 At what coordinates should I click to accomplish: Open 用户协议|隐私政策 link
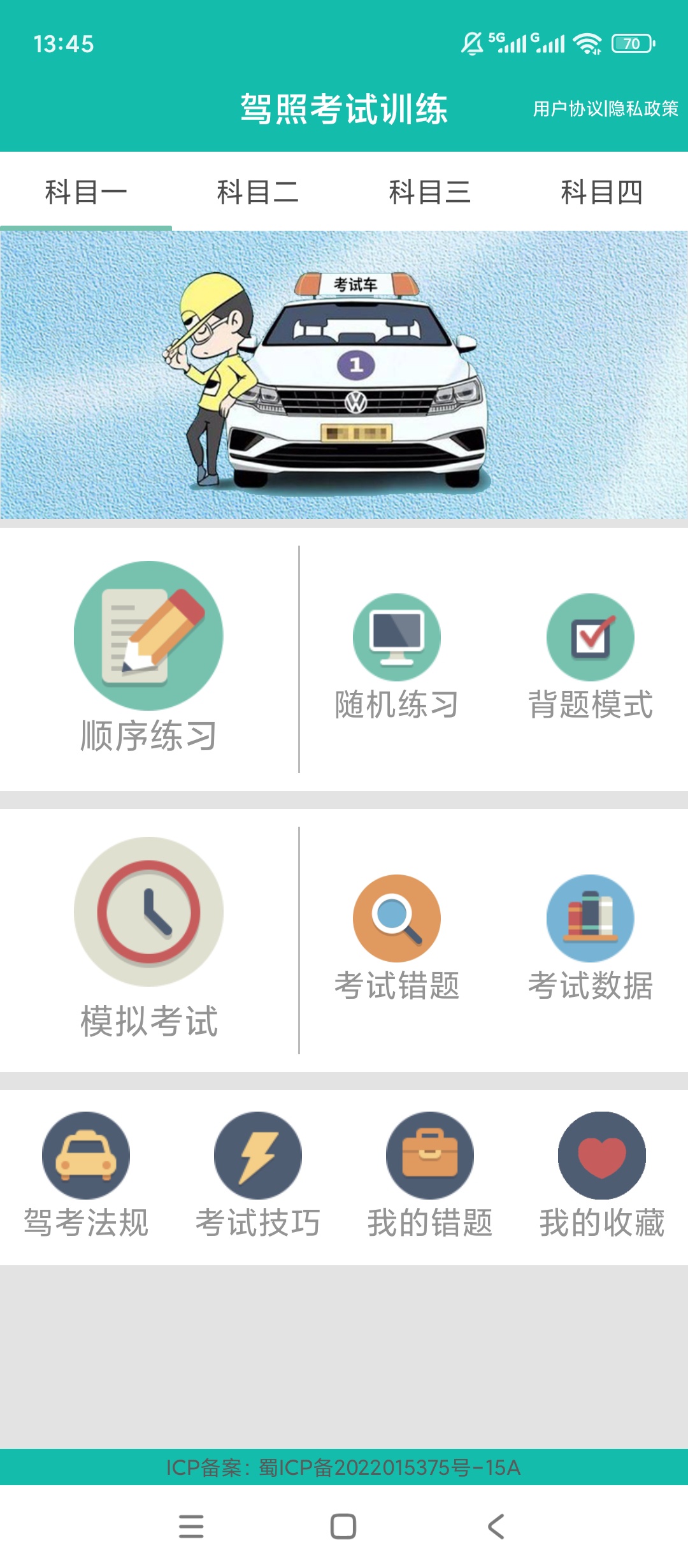(x=606, y=109)
